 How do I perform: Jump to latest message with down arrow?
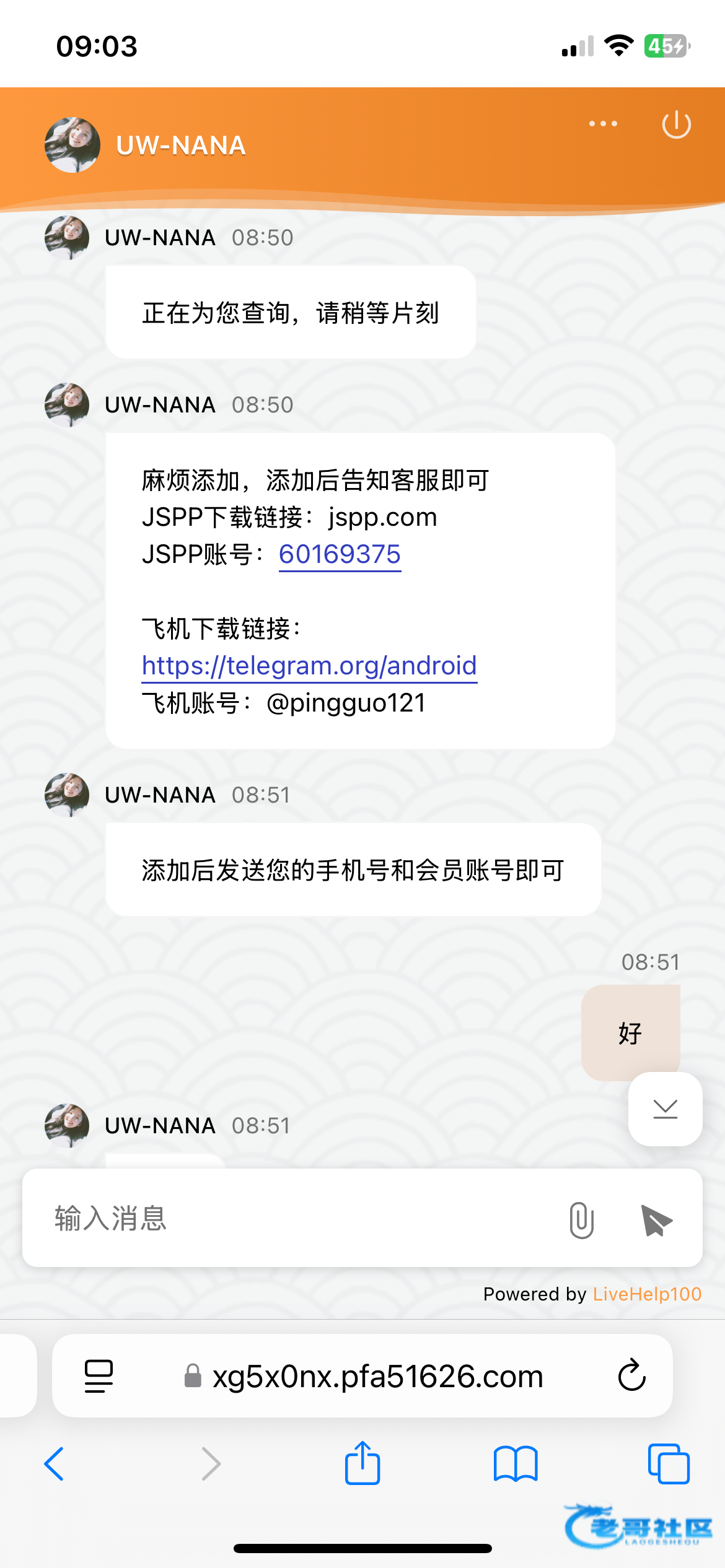coord(665,1109)
